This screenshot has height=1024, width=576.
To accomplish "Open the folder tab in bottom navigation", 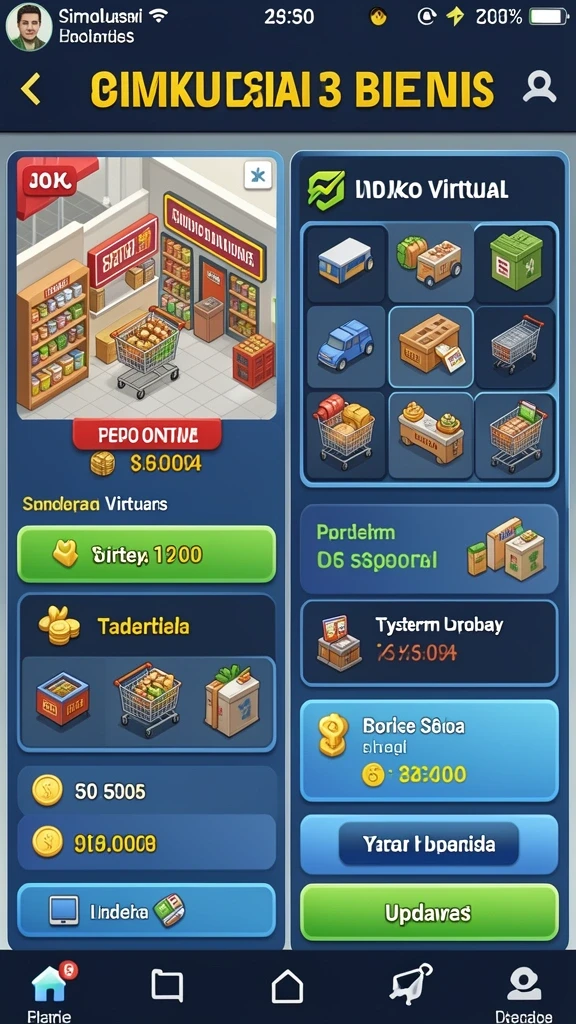I will 167,985.
